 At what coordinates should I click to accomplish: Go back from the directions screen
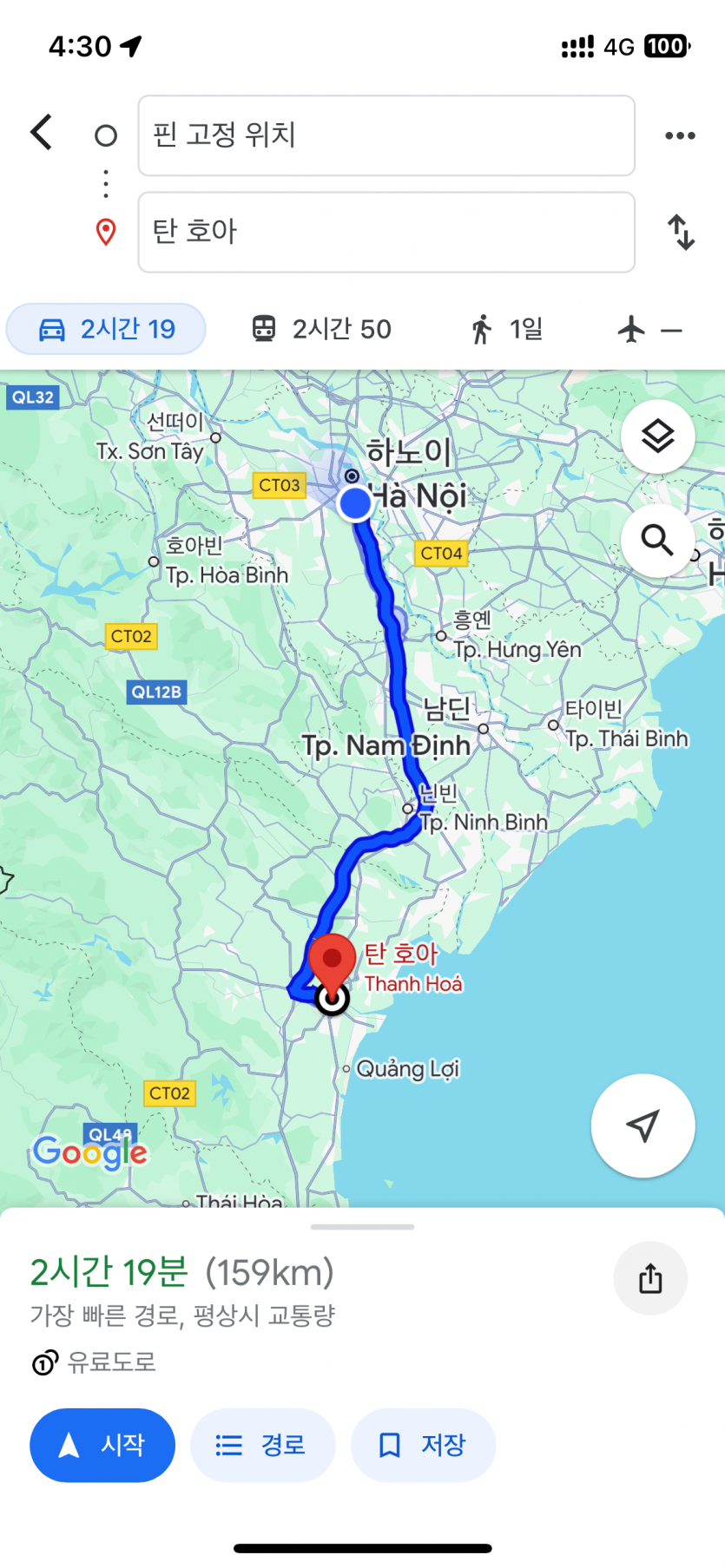click(41, 133)
